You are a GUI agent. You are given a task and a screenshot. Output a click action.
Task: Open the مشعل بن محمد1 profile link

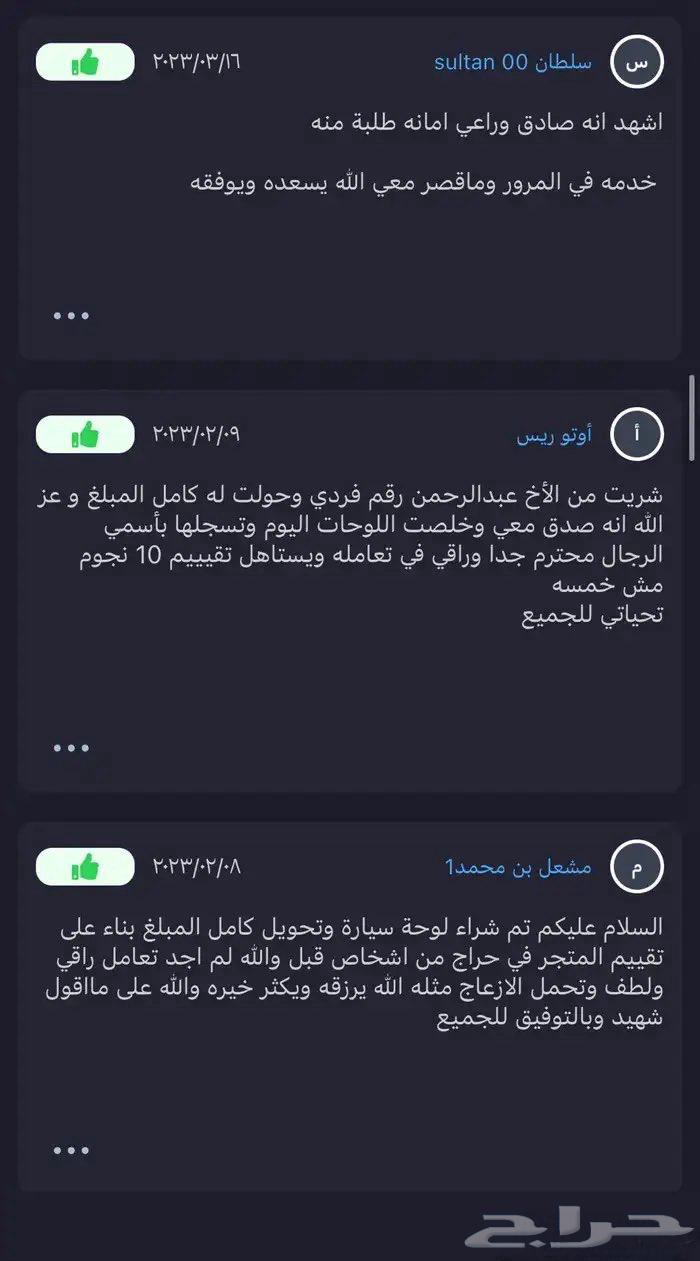tap(518, 867)
